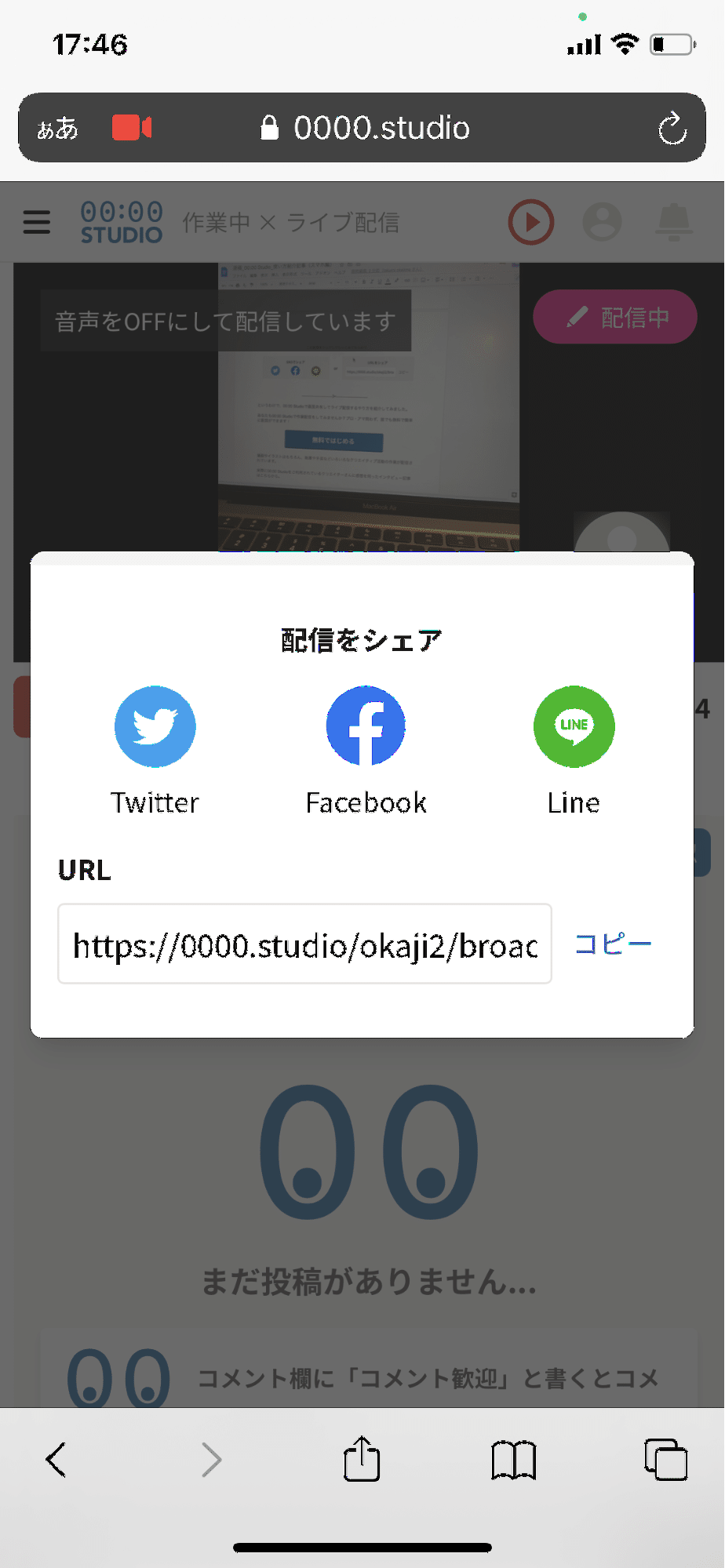725x1568 pixels.
Task: Go back in Safari
Action: point(56,1460)
